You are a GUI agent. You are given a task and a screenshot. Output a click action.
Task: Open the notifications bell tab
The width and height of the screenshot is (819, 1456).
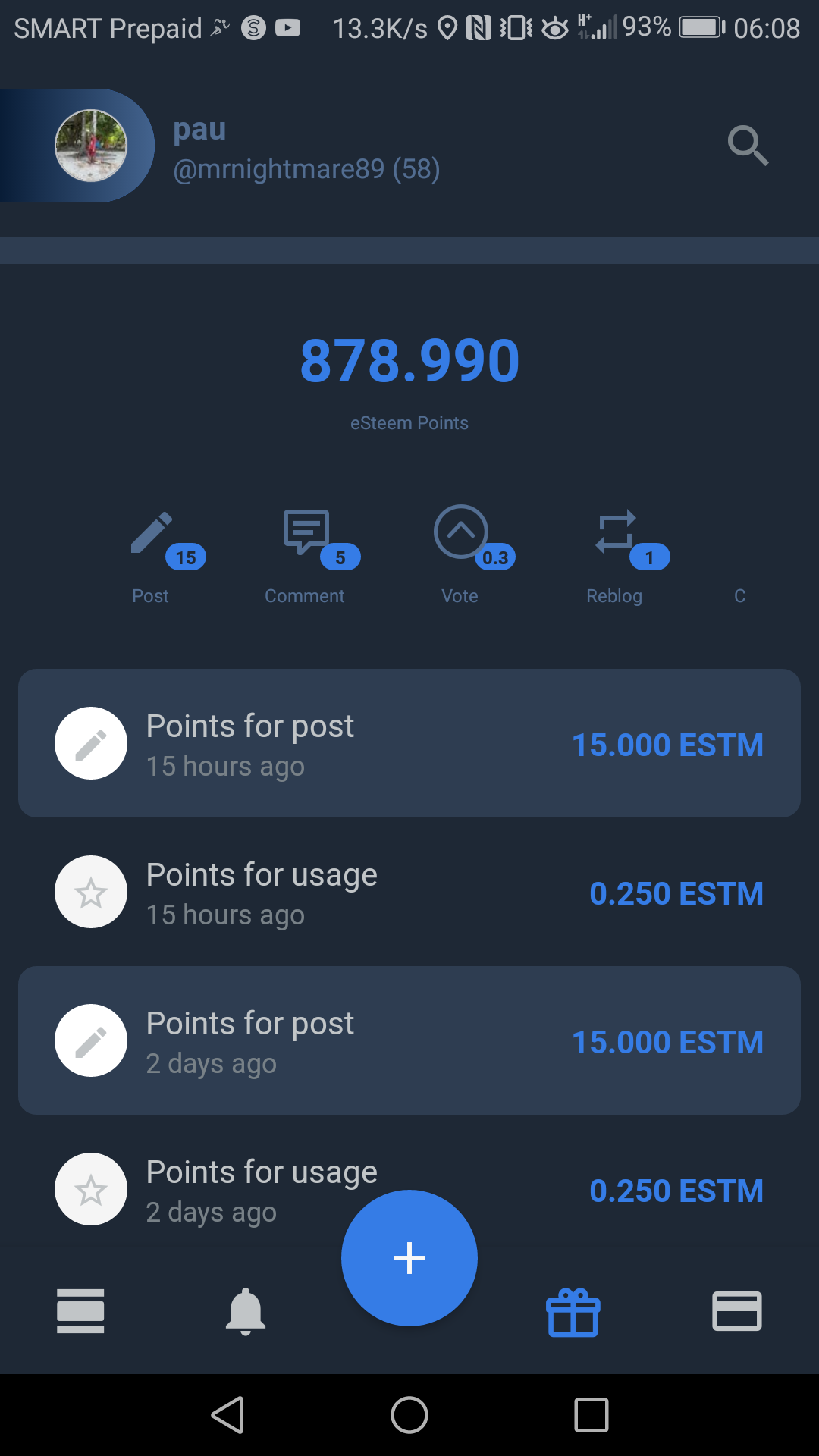[x=246, y=1311]
